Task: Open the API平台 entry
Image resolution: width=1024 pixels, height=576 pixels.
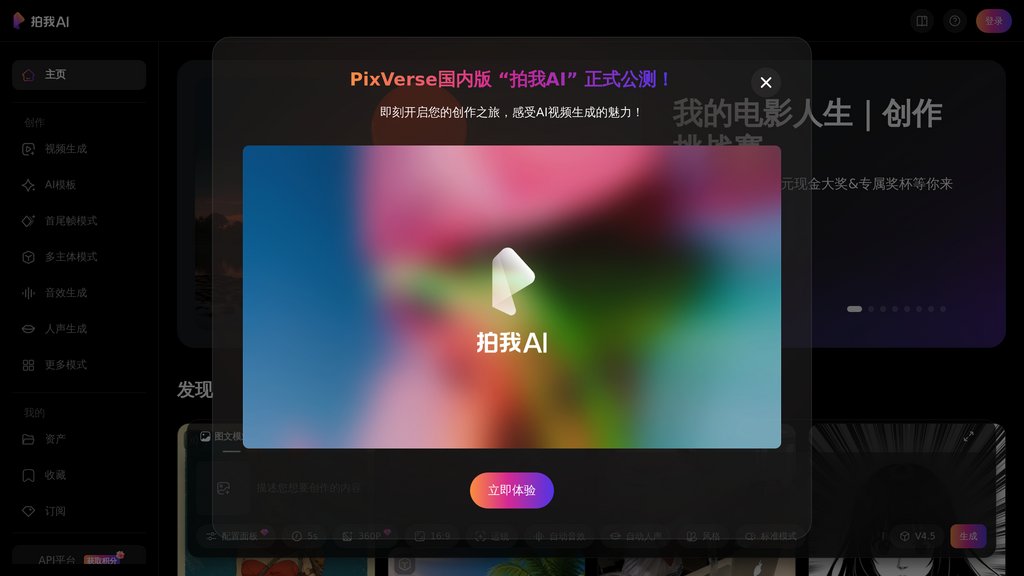Action: [58, 560]
